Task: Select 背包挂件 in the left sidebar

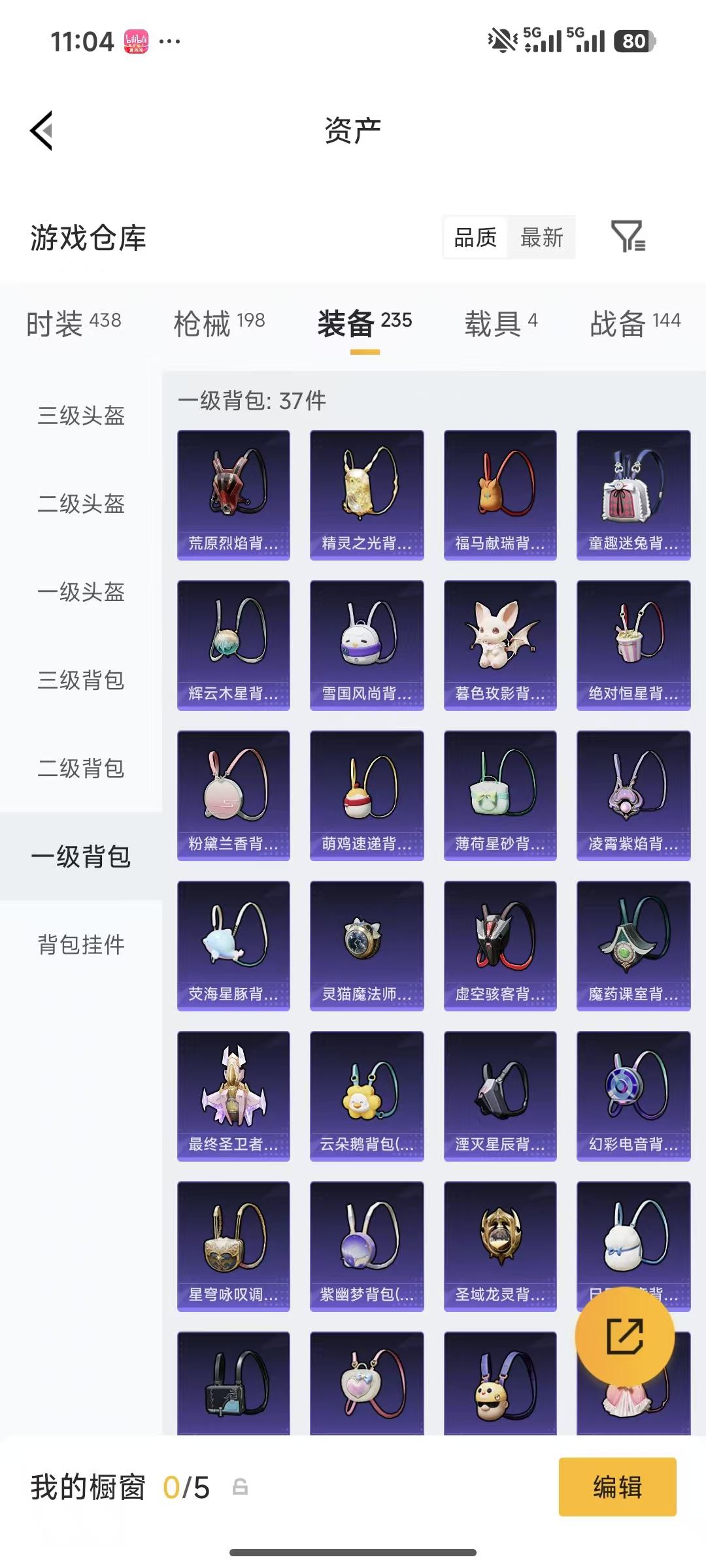Action: [x=82, y=945]
